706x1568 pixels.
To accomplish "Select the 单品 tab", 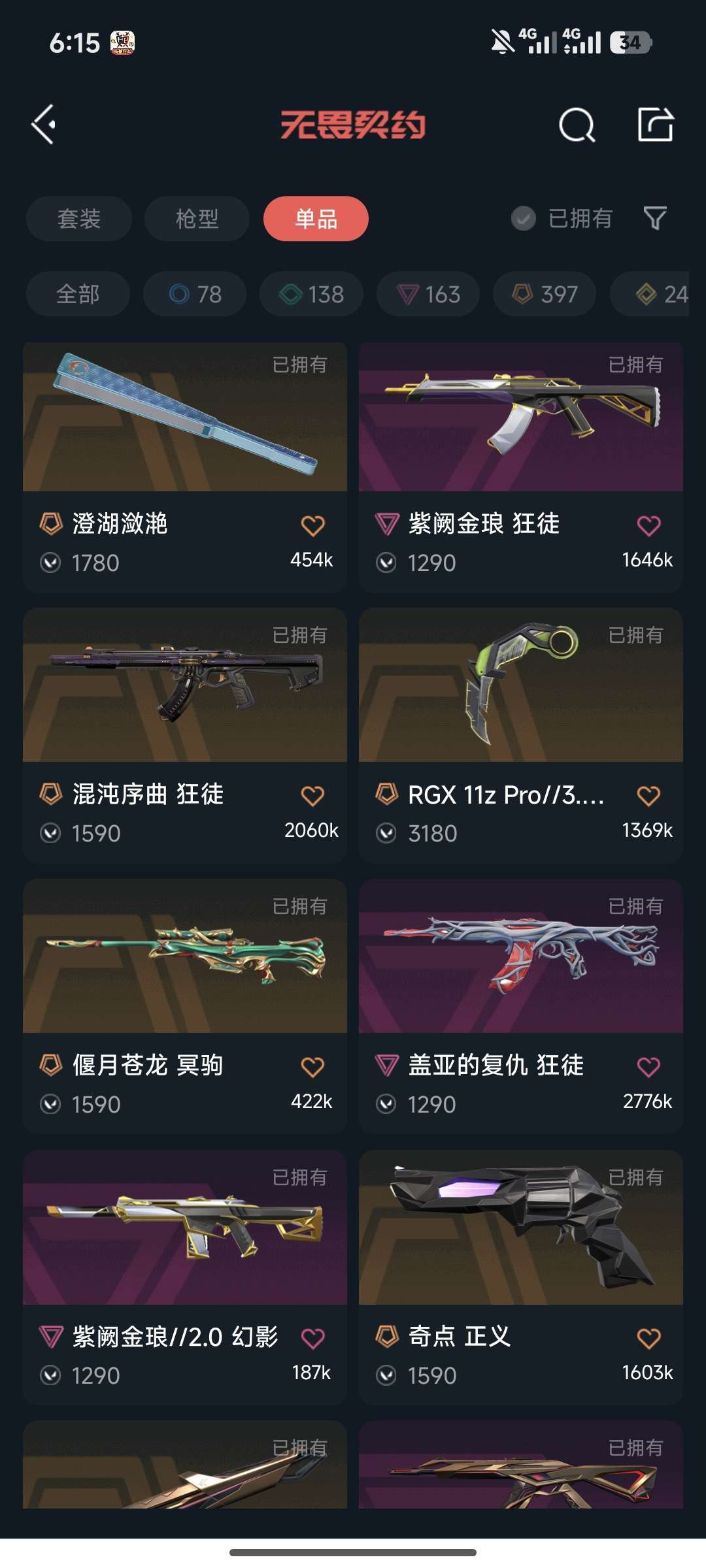I will pyautogui.click(x=316, y=219).
